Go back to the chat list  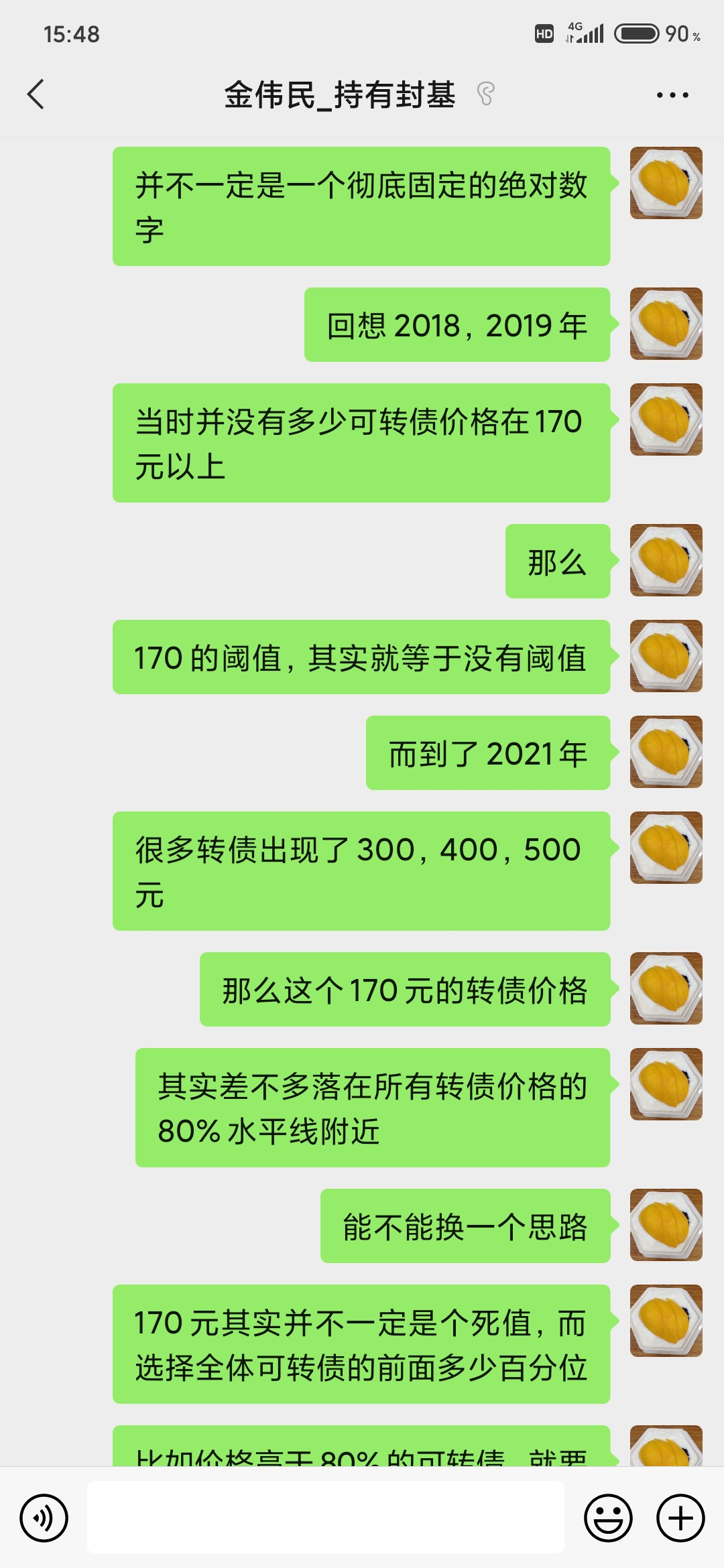click(36, 94)
